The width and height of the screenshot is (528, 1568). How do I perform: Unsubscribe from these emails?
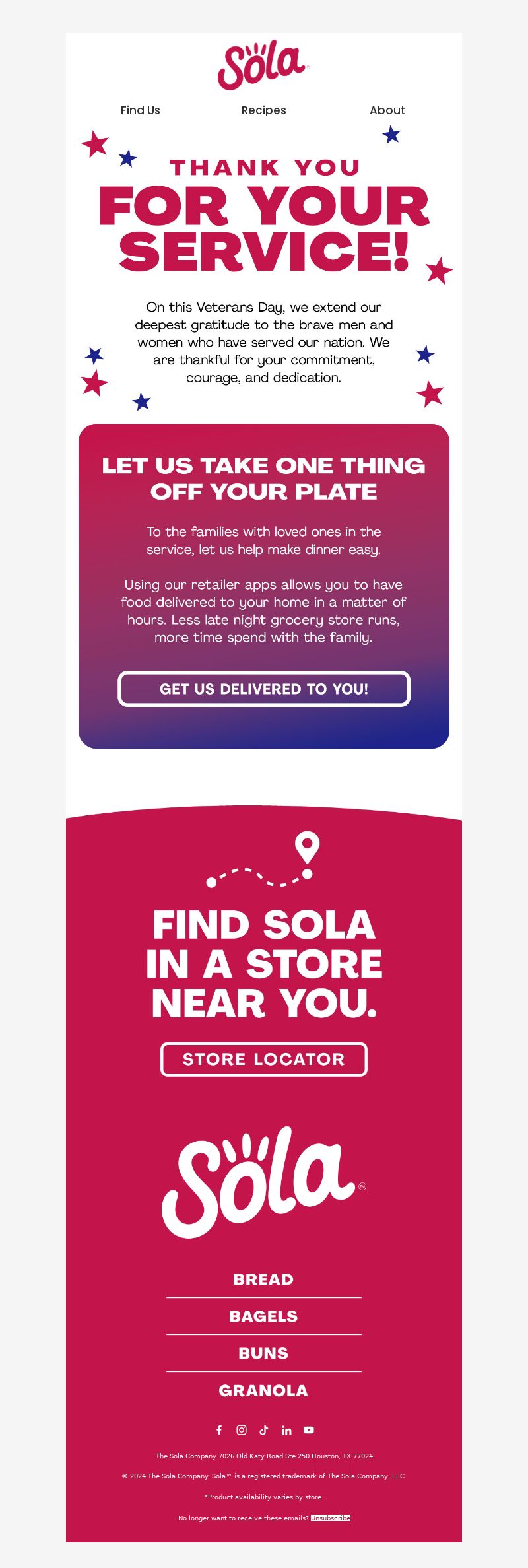(330, 1518)
